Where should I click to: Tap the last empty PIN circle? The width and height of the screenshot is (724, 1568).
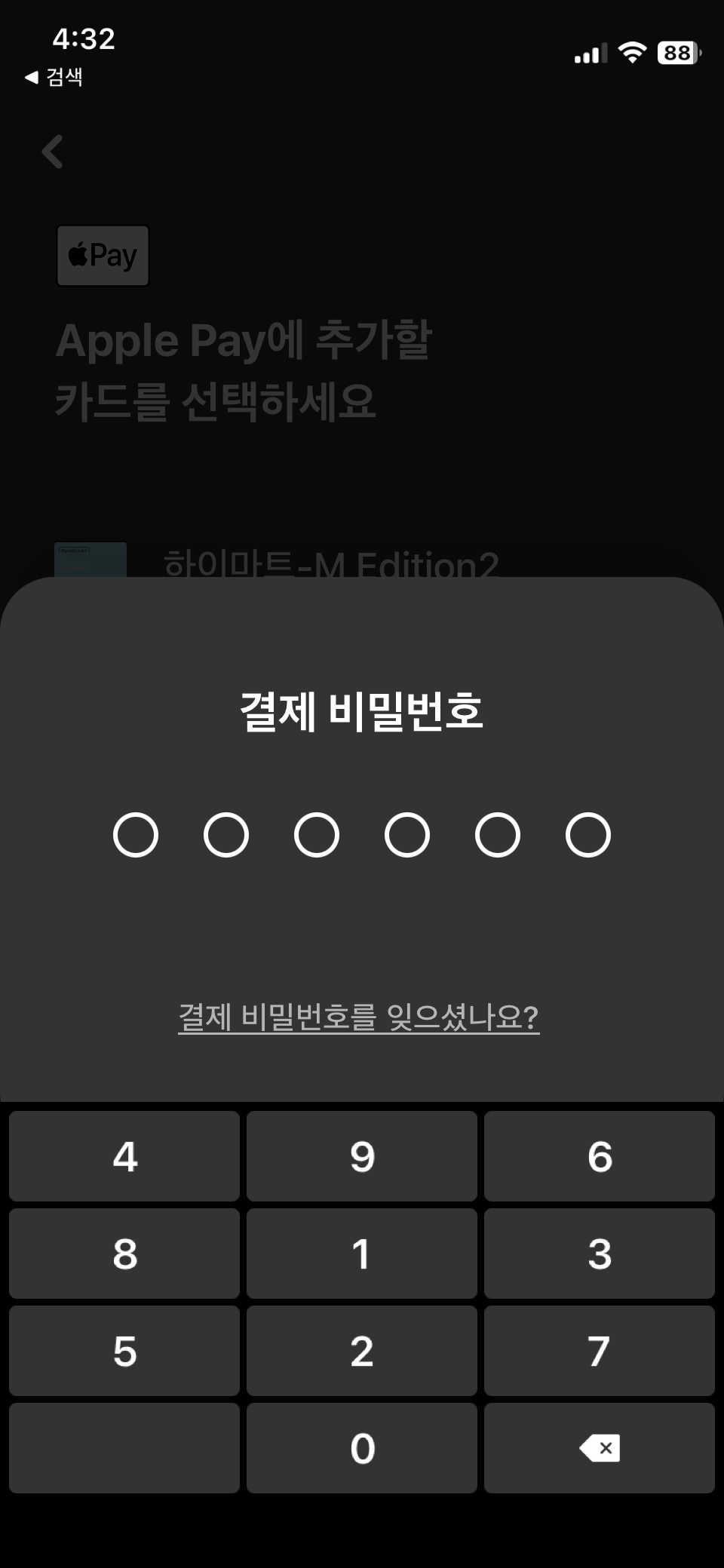[x=587, y=835]
